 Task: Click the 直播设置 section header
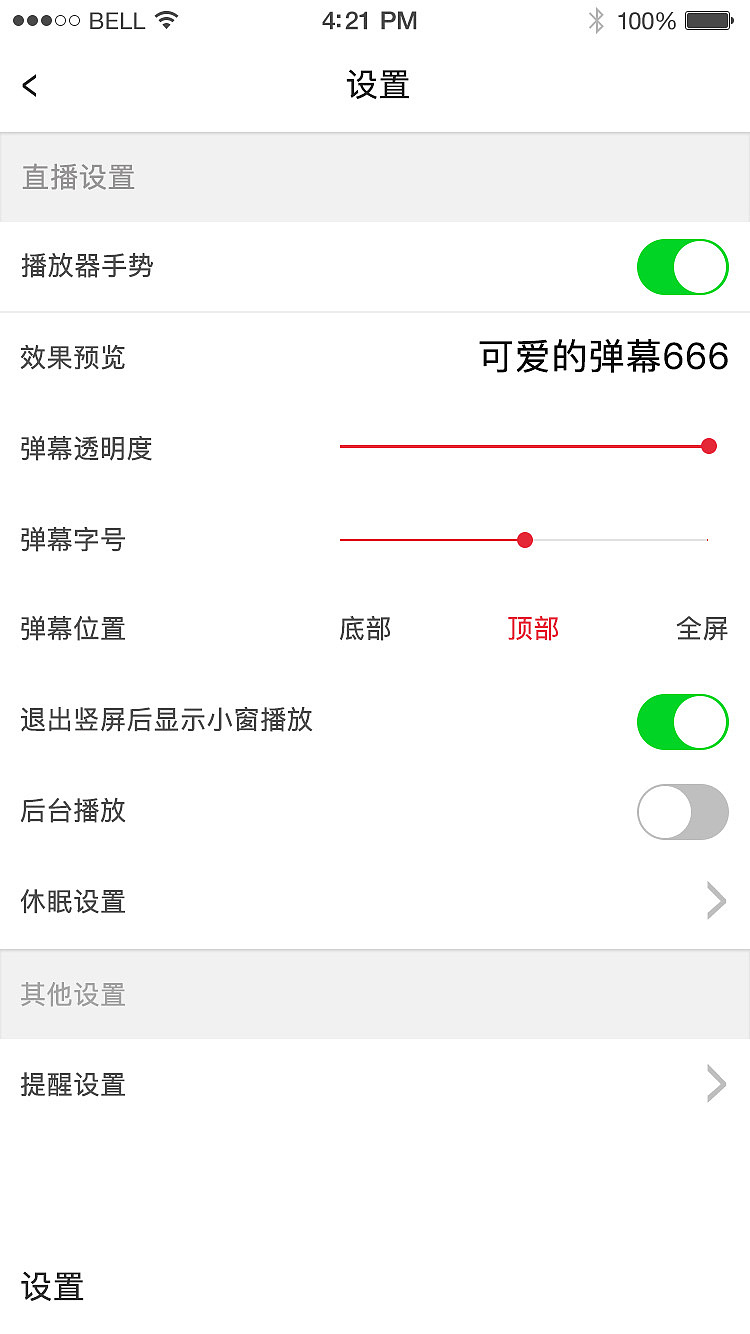[x=75, y=176]
